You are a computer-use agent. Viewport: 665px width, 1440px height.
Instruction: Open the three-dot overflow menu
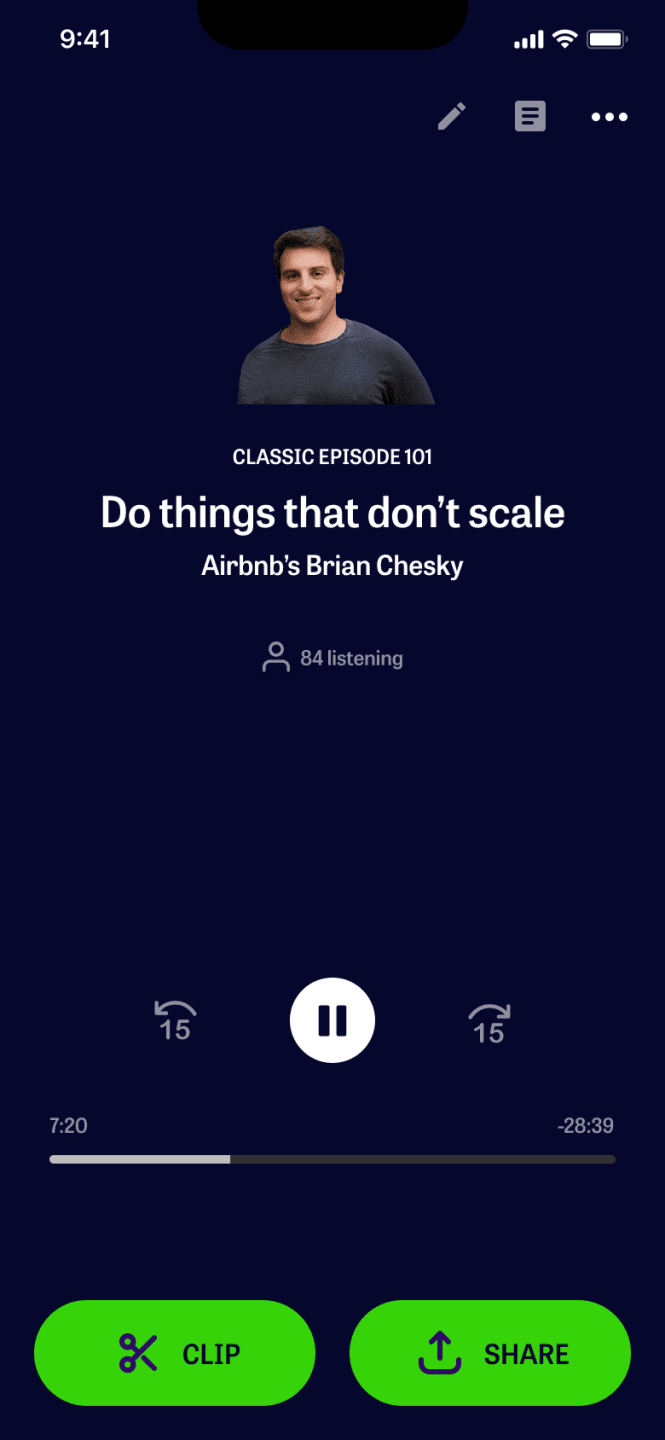609,117
